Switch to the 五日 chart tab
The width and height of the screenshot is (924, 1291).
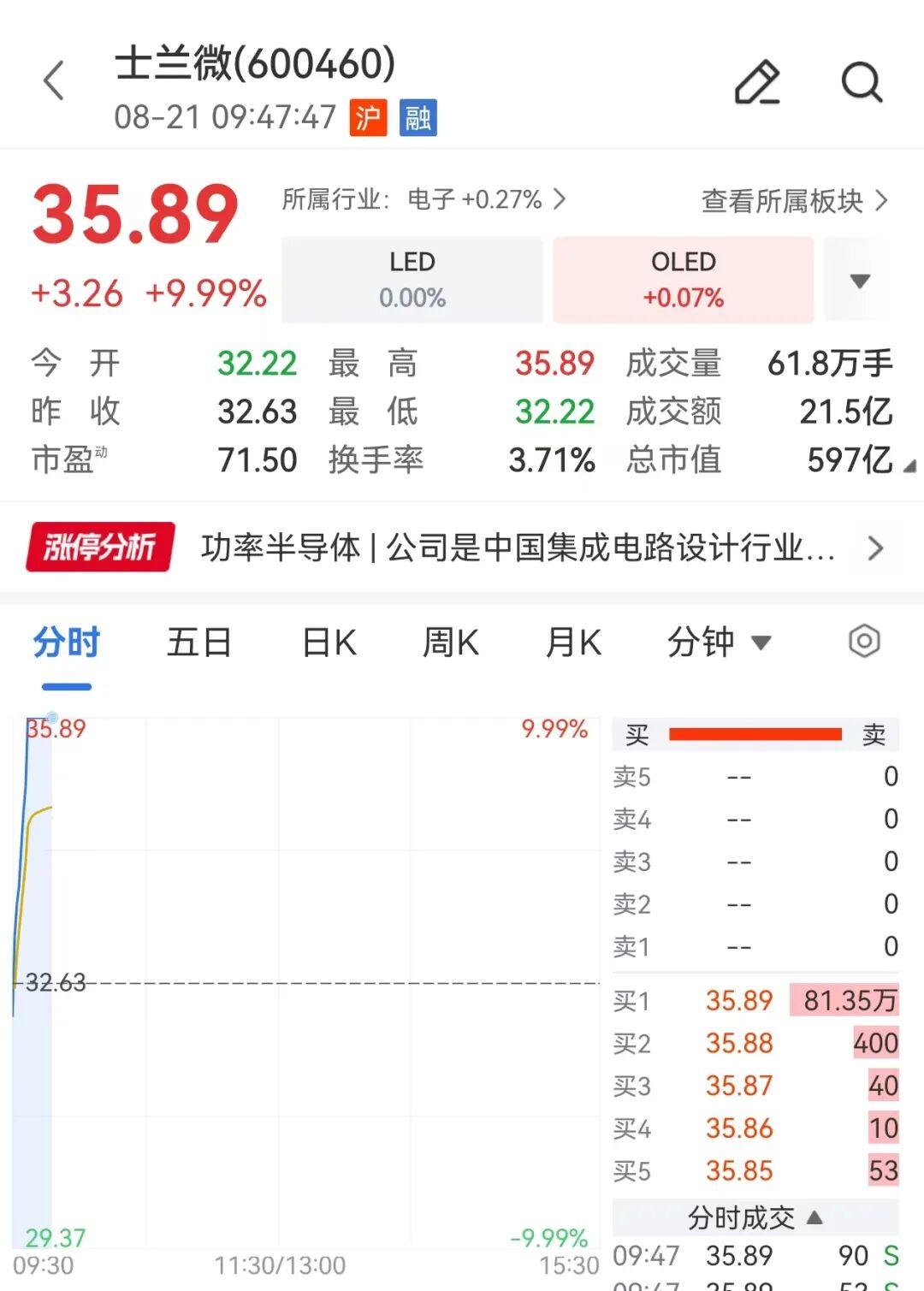[199, 643]
